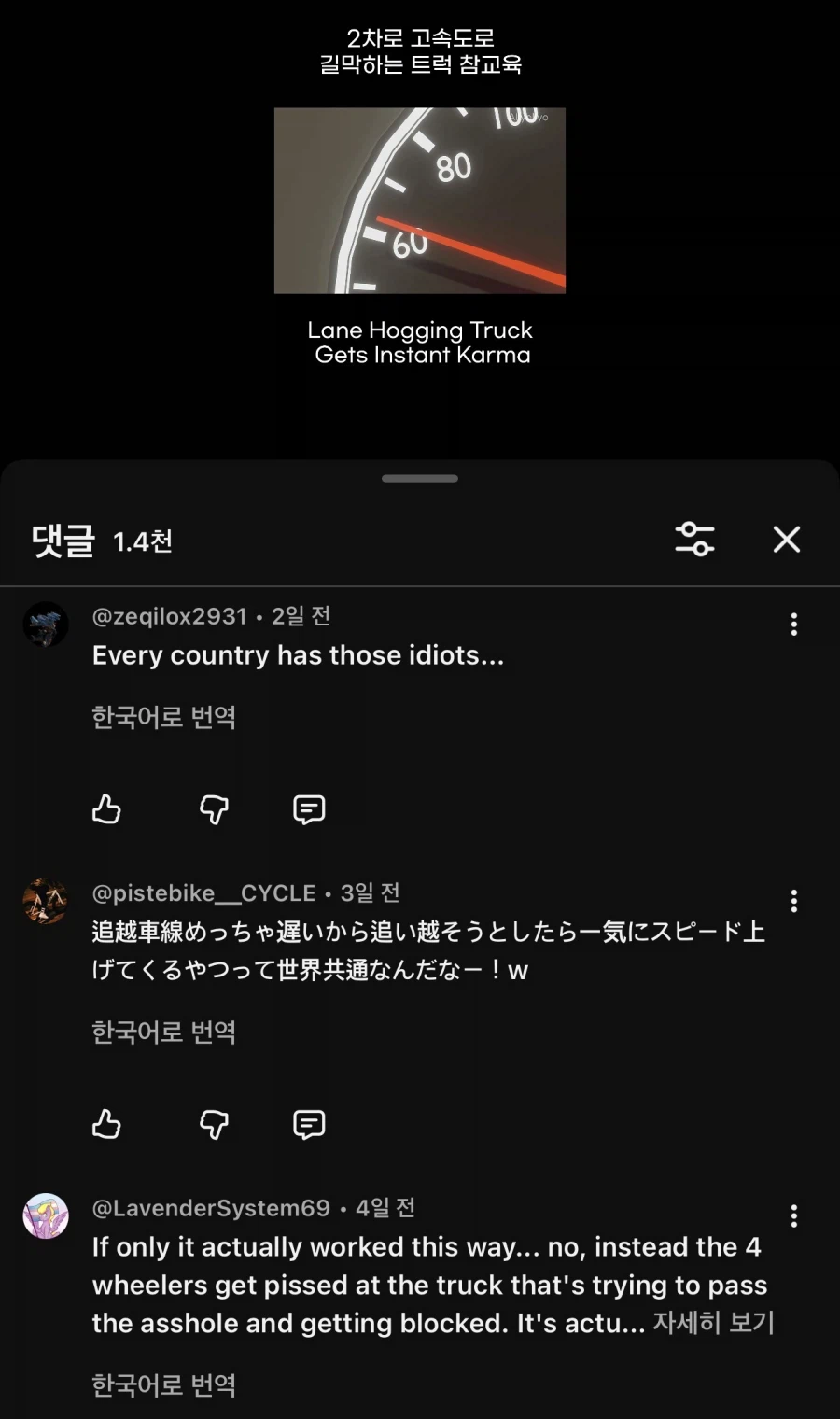Translate @pistebike__CYCLE's Japanese comment
This screenshot has height=1419, width=840.
pos(164,1032)
